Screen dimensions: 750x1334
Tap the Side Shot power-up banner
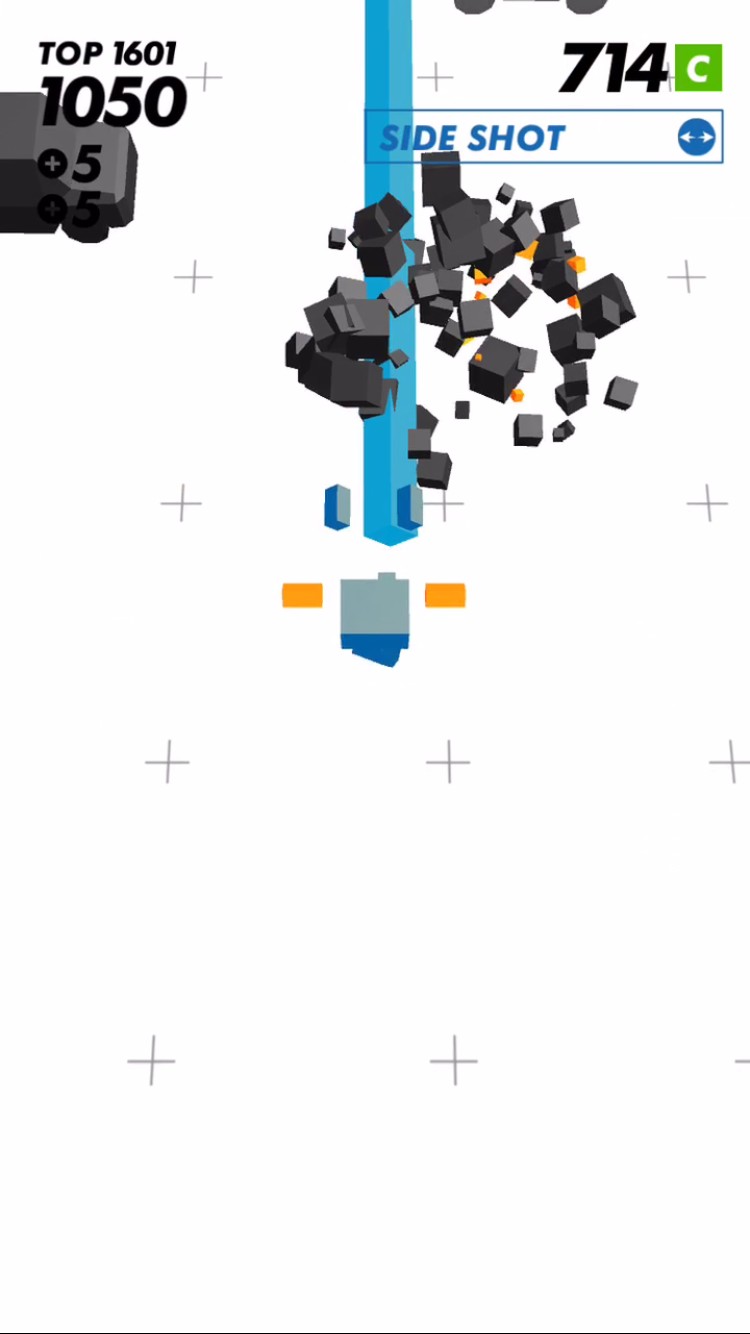(x=544, y=137)
